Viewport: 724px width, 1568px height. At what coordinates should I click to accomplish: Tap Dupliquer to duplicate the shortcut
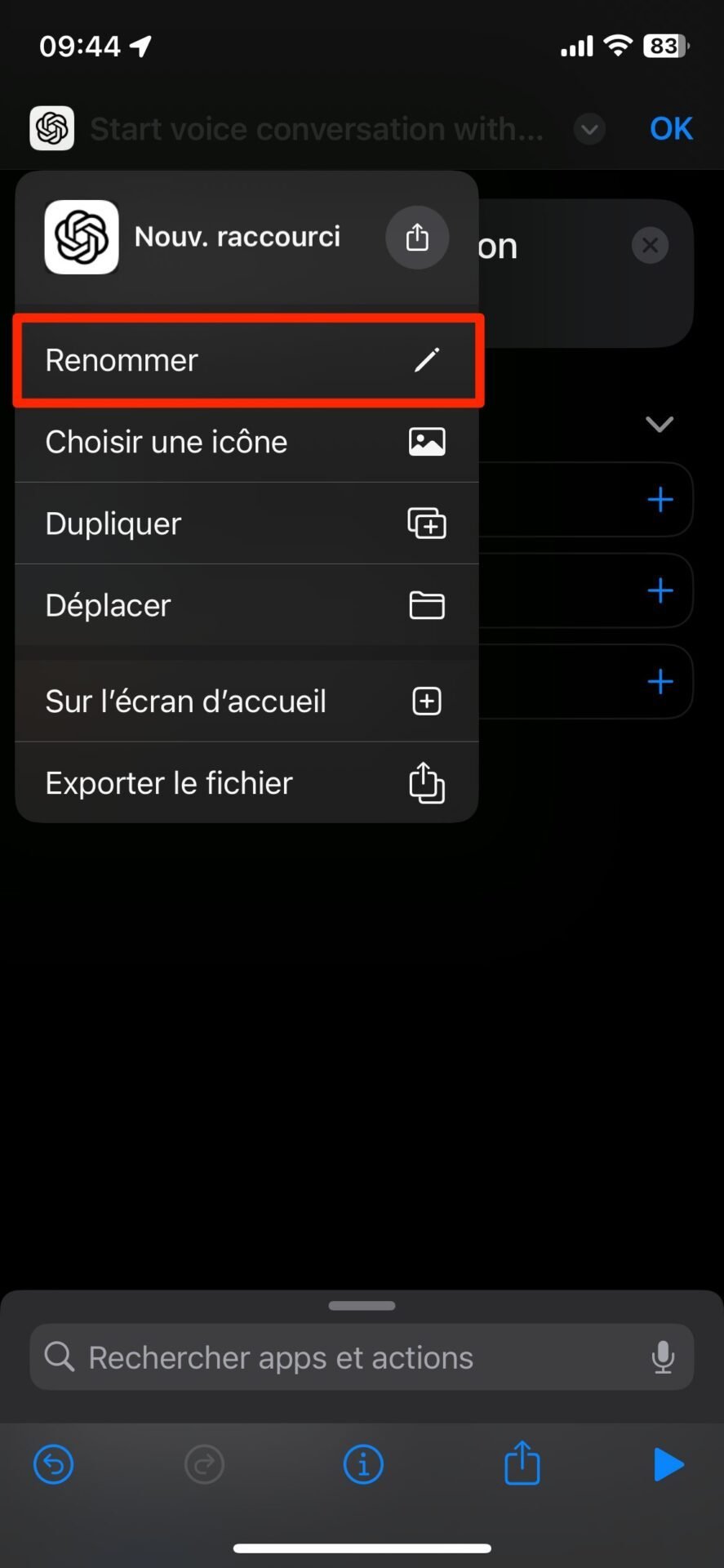(247, 523)
